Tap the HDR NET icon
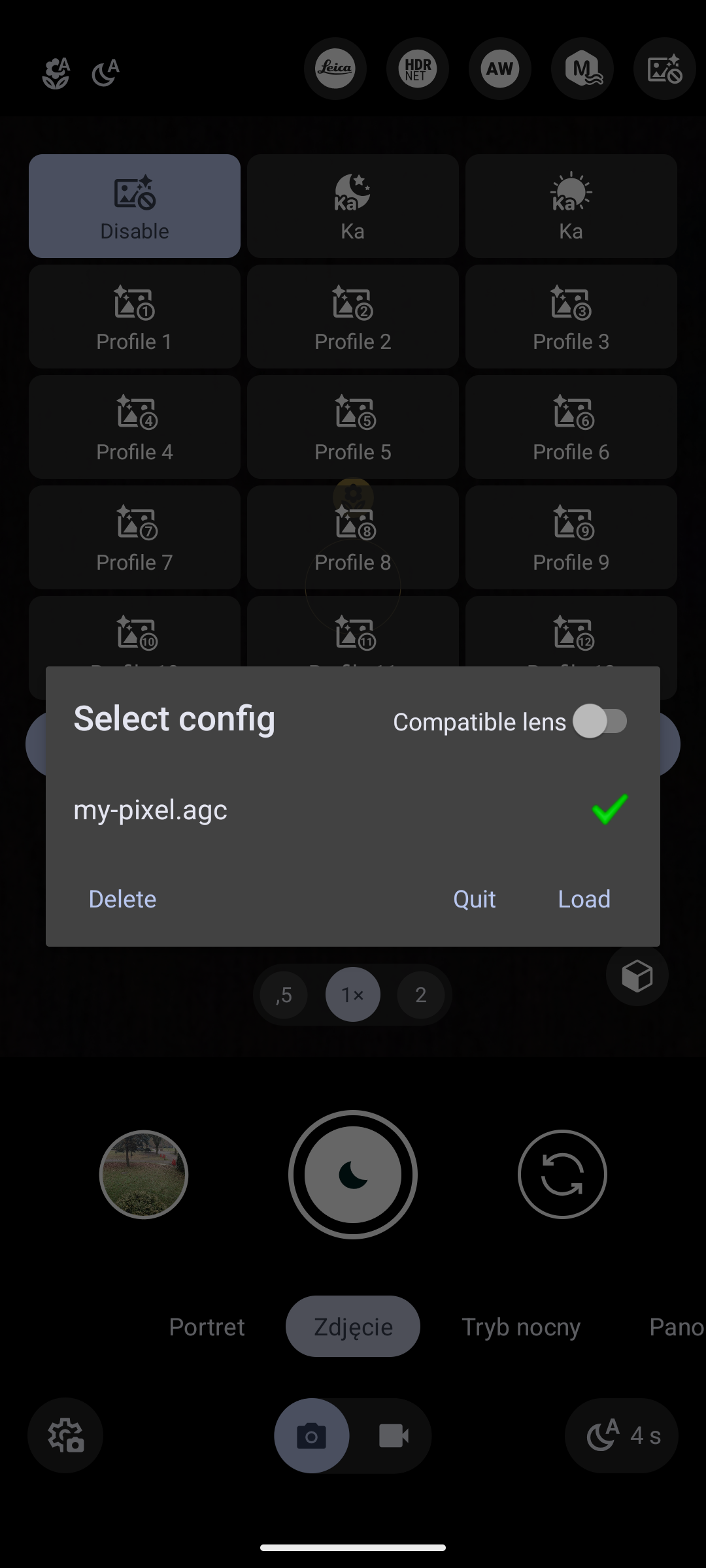 click(418, 69)
